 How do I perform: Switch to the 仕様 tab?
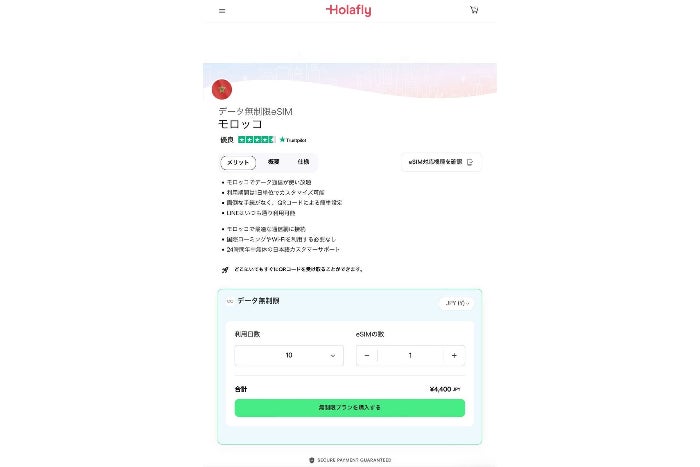point(303,162)
